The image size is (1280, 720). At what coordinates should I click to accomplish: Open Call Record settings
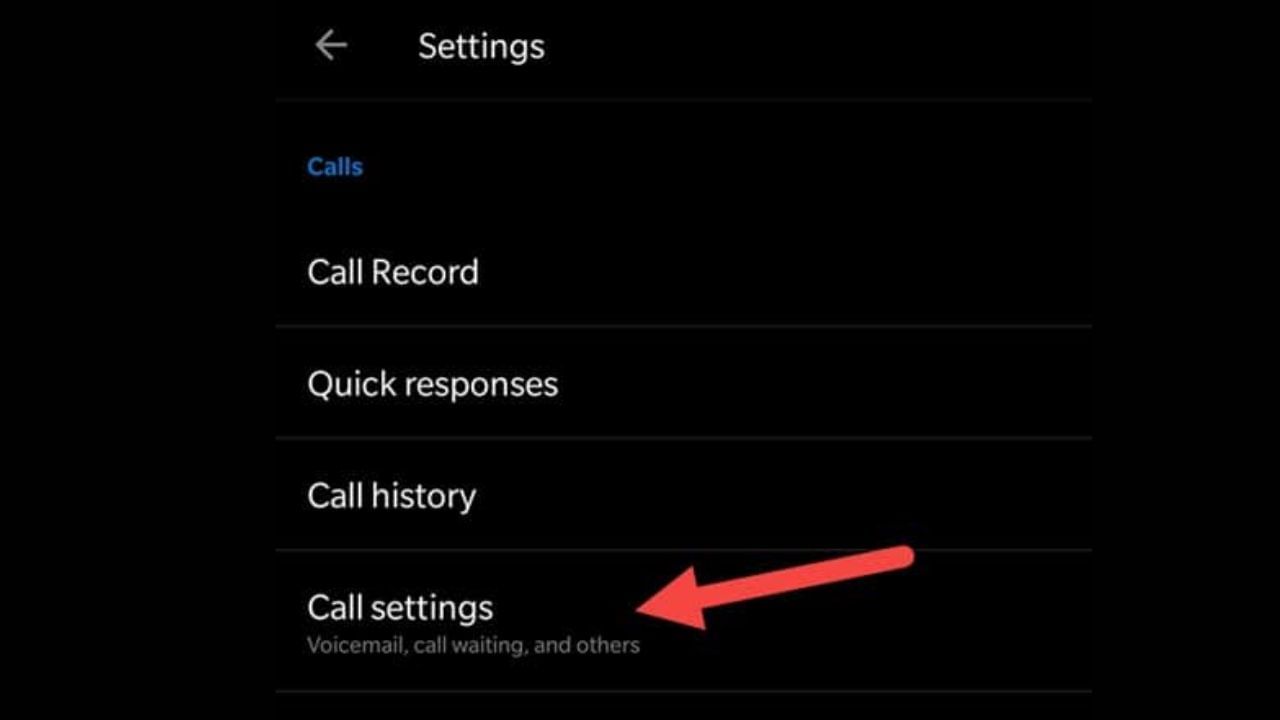pyautogui.click(x=393, y=272)
